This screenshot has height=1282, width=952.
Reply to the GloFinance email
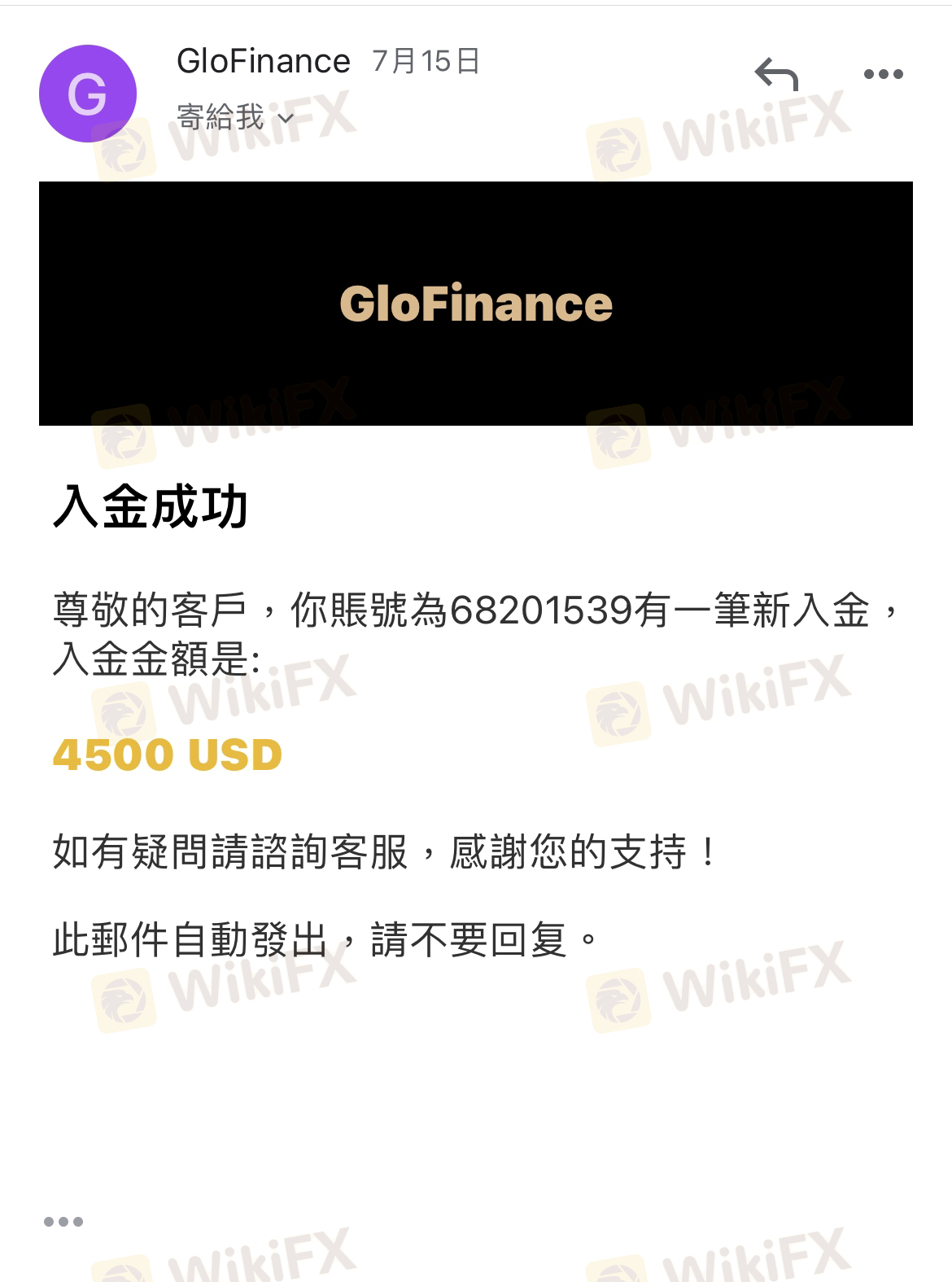(x=776, y=75)
